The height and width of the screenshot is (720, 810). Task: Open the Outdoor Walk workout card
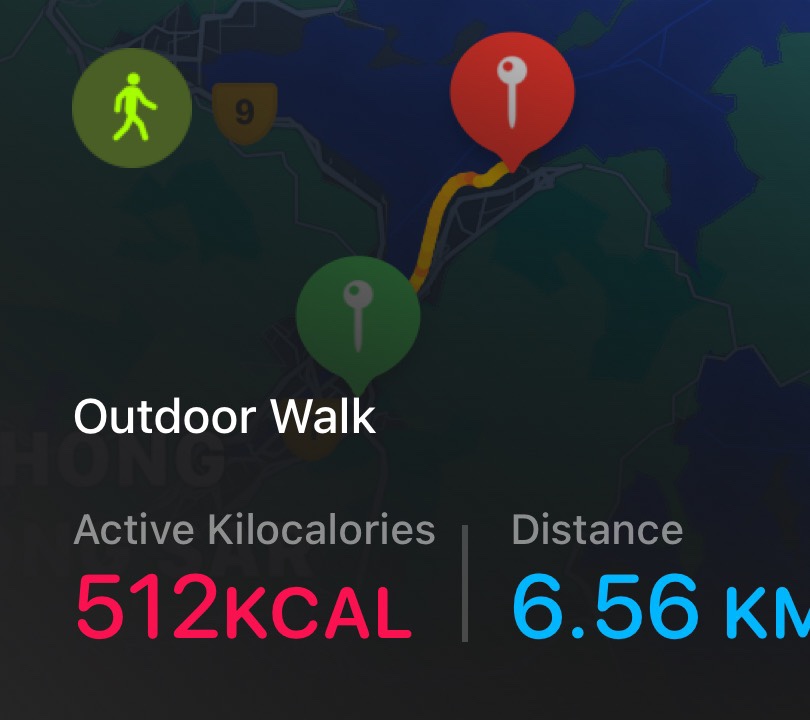tap(225, 417)
